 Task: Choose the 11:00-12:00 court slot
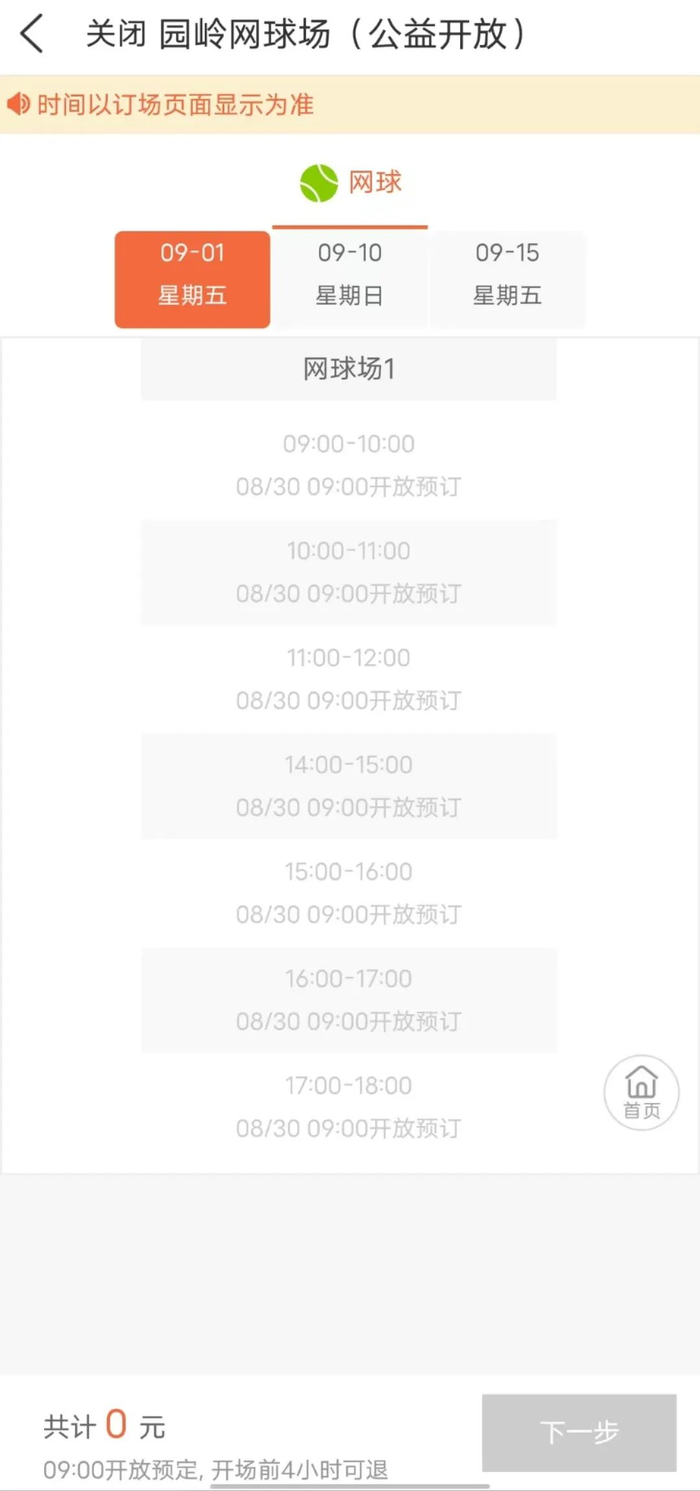[348, 679]
